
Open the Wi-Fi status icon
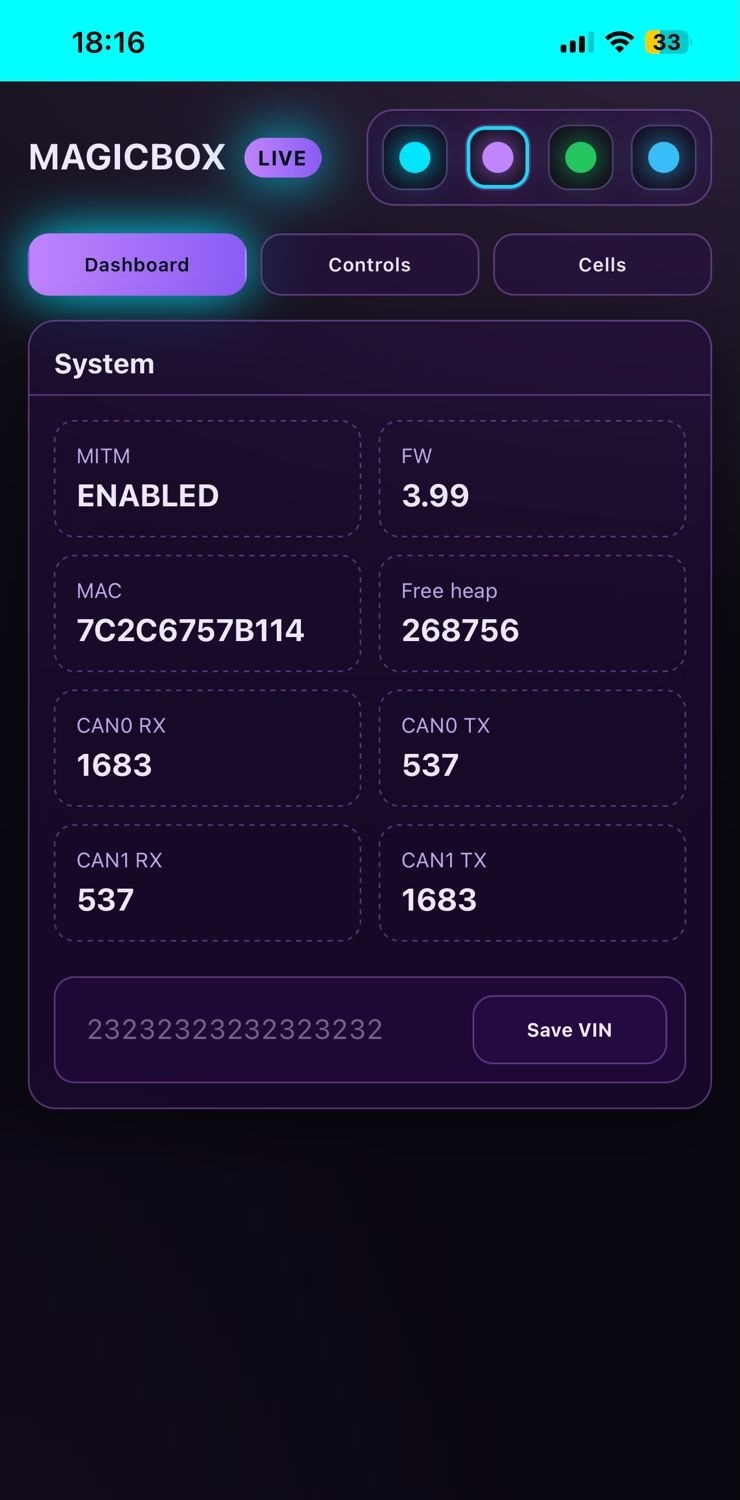pos(620,42)
